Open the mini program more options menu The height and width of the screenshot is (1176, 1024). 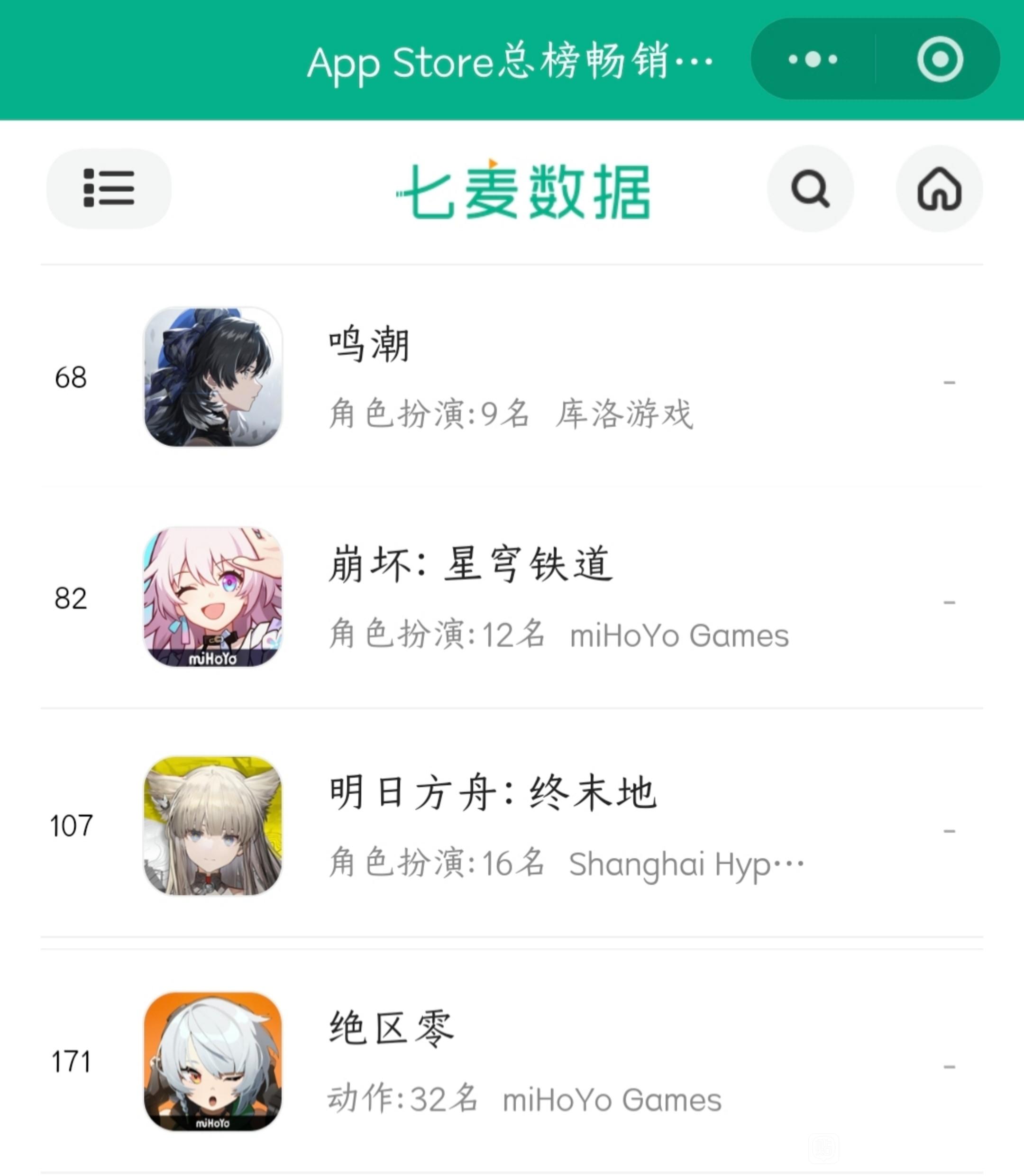tap(813, 59)
